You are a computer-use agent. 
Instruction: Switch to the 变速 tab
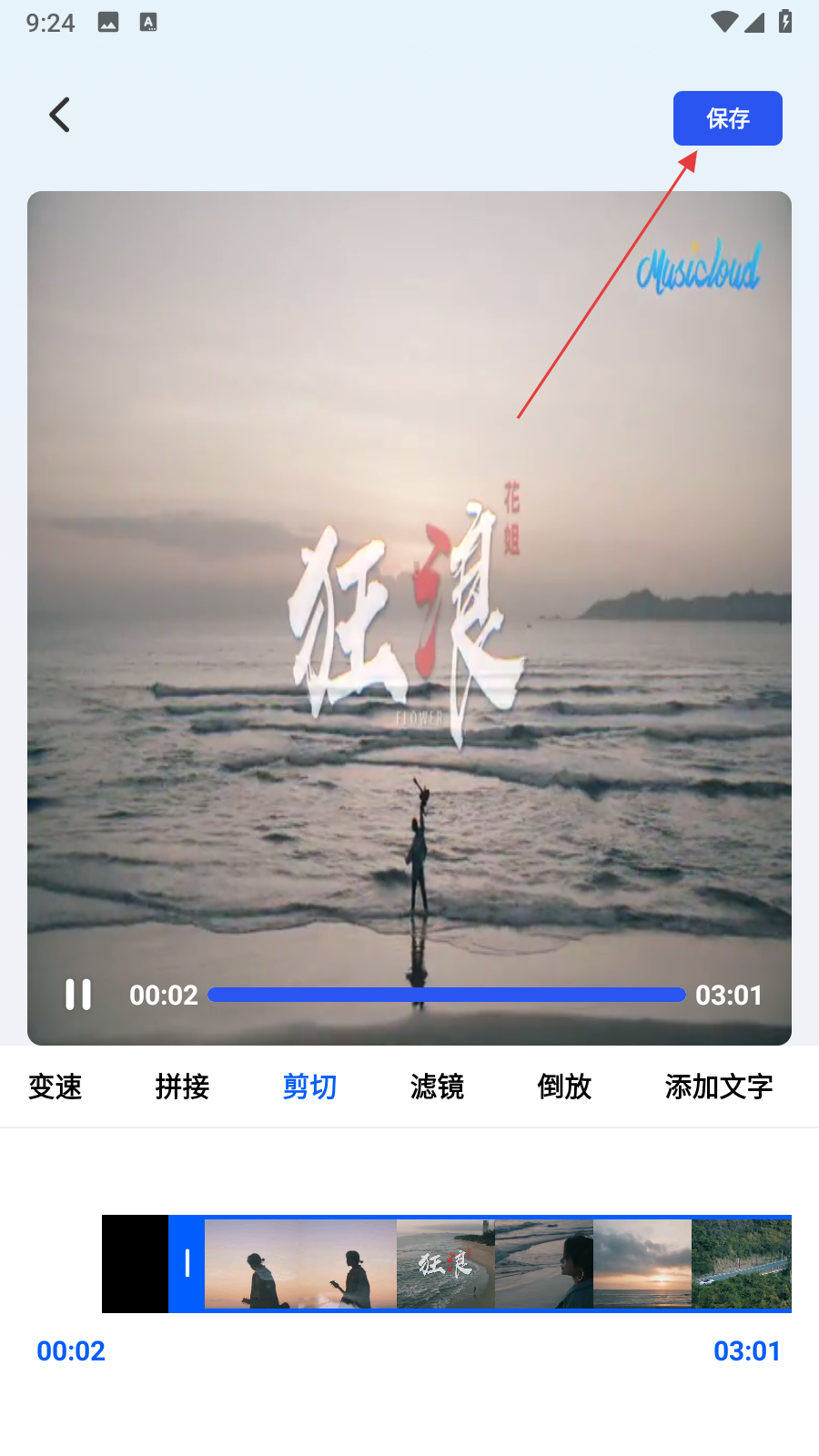point(56,1087)
